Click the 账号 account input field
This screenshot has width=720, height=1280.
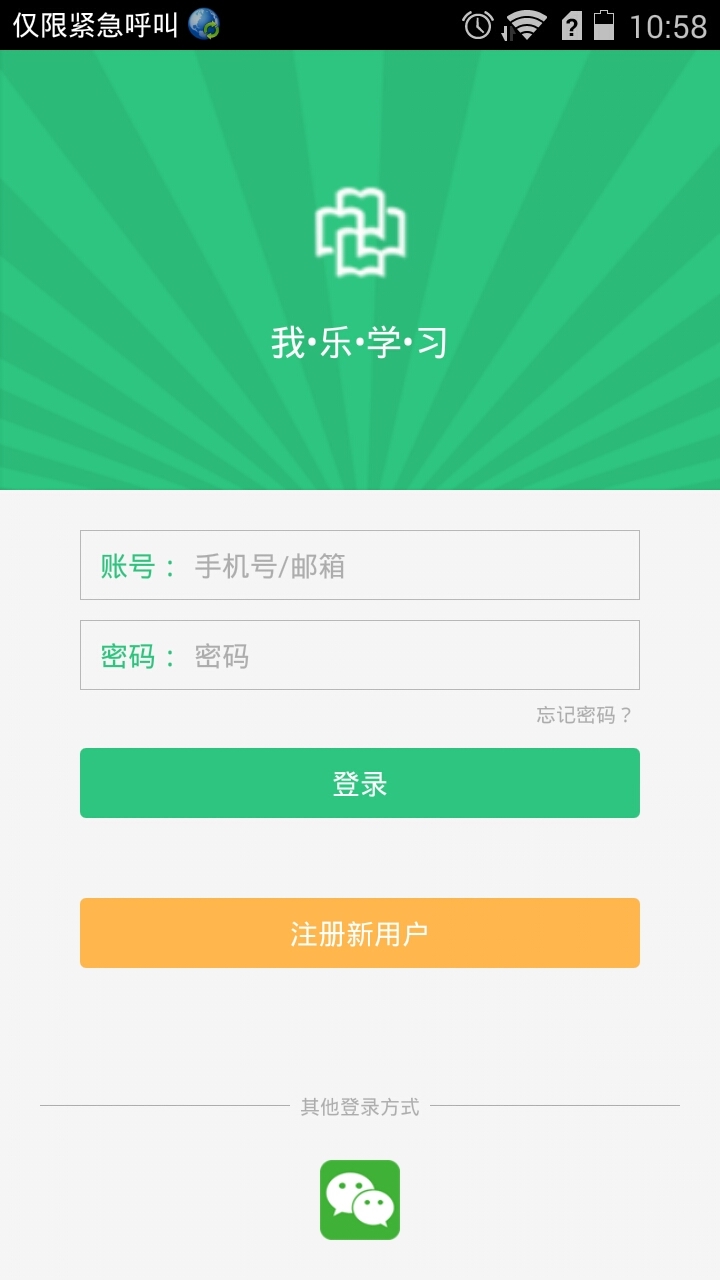tap(360, 564)
